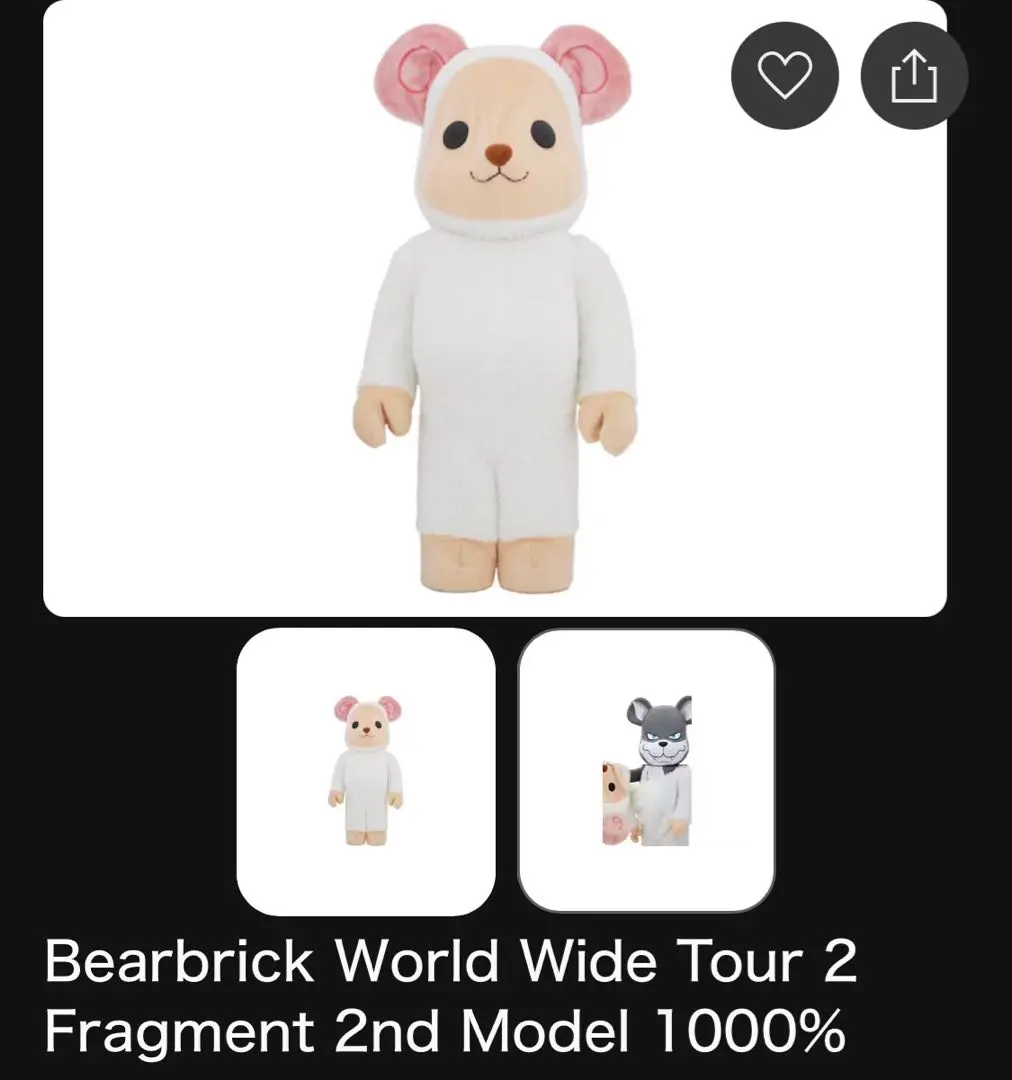The width and height of the screenshot is (1012, 1080).
Task: Select the second thumbnail with the gray-headed bear
Action: click(647, 771)
